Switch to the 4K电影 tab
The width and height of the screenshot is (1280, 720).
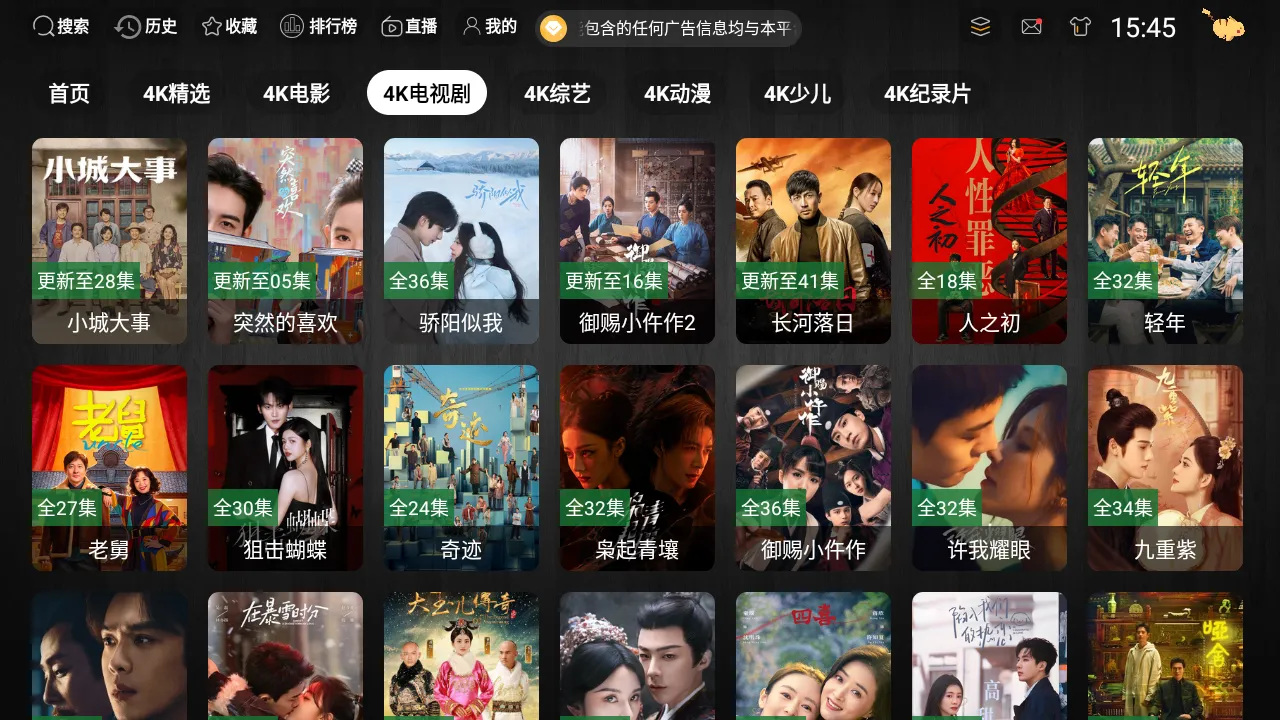[x=296, y=94]
